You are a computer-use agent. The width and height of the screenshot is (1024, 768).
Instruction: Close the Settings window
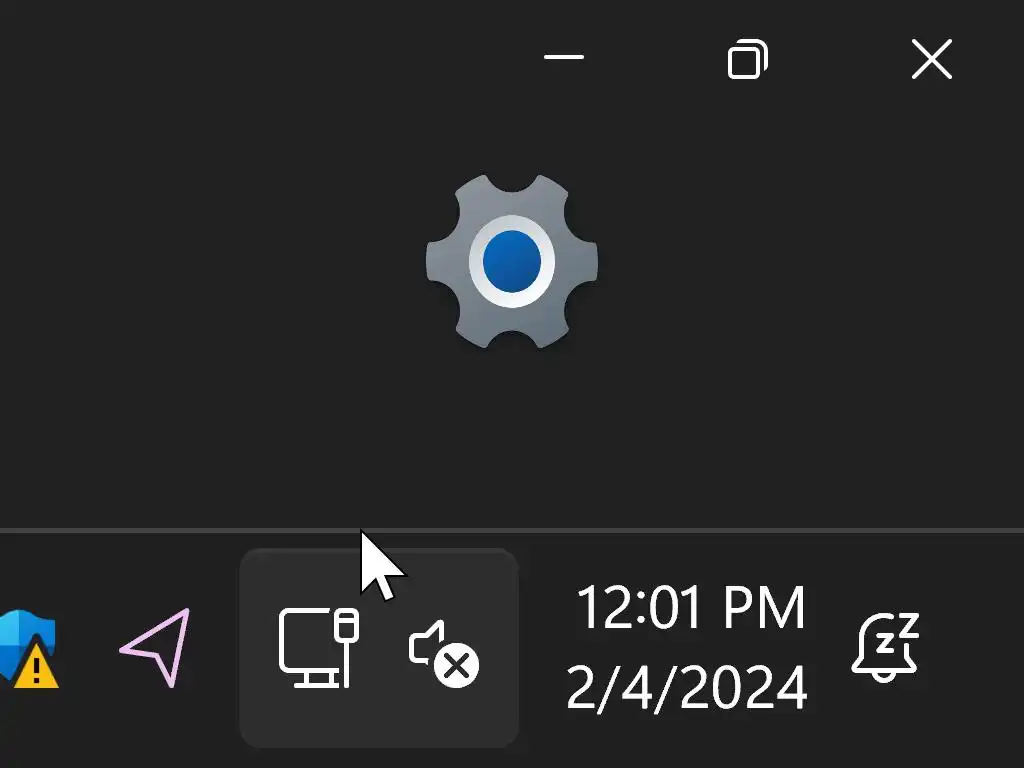point(931,60)
